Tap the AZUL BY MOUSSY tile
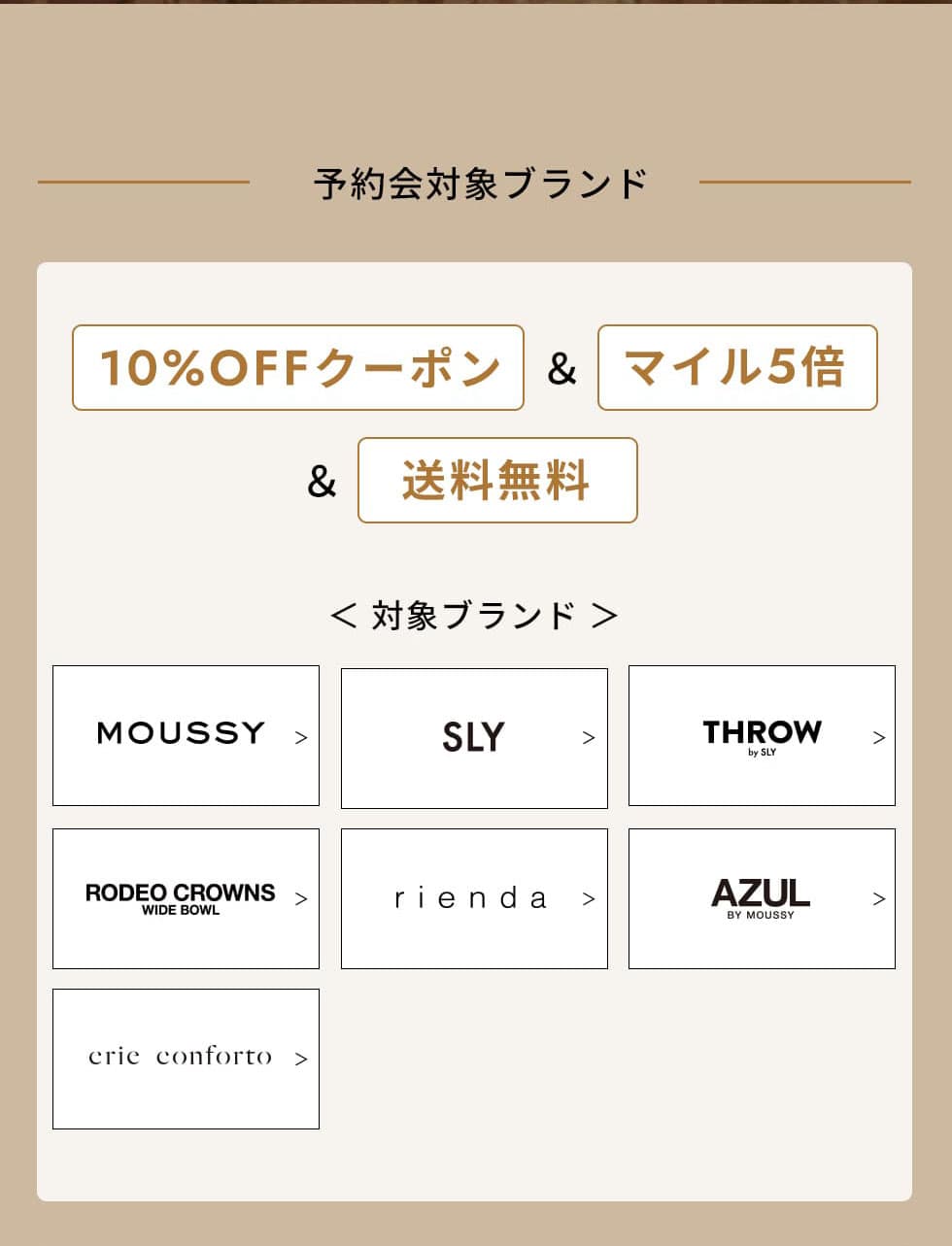The height and width of the screenshot is (1246, 952). click(762, 898)
